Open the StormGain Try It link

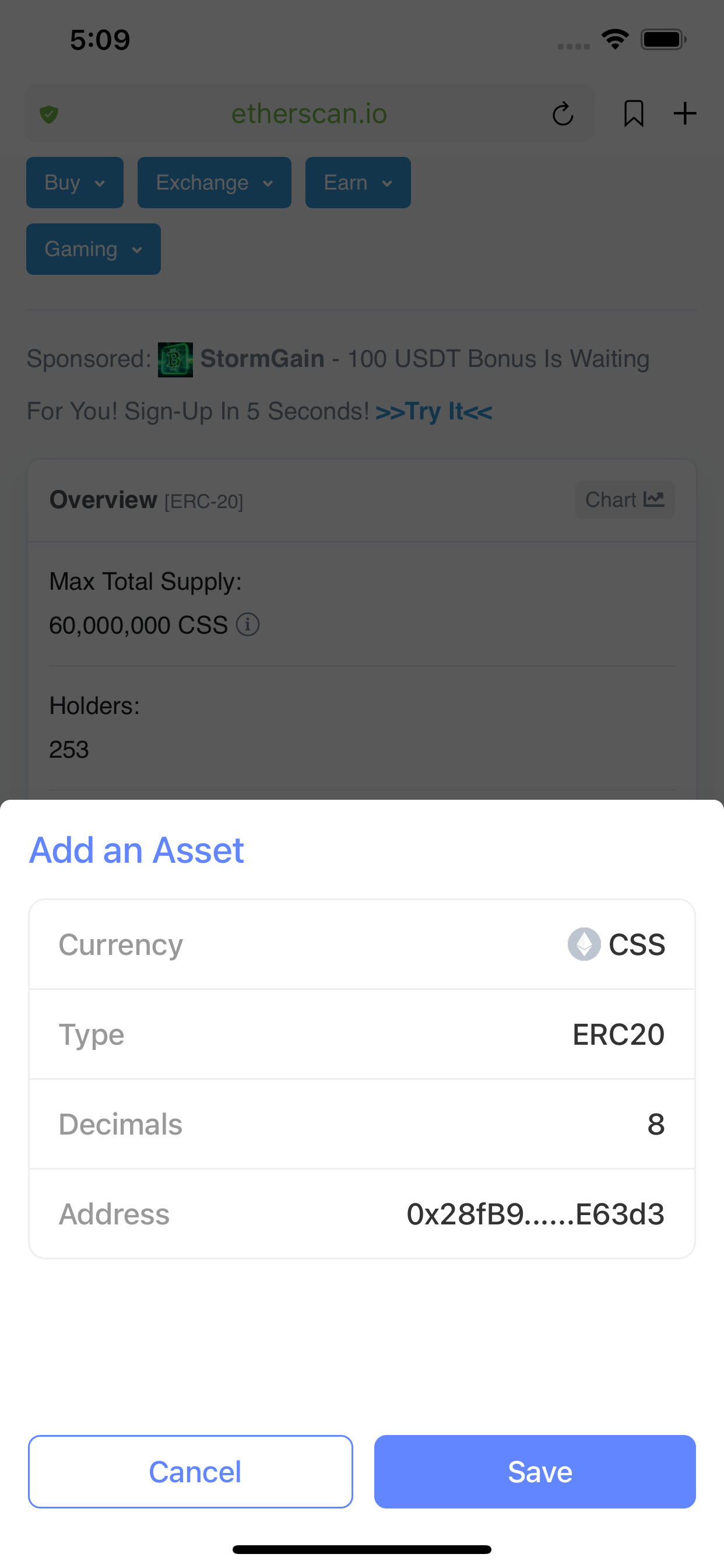[433, 411]
